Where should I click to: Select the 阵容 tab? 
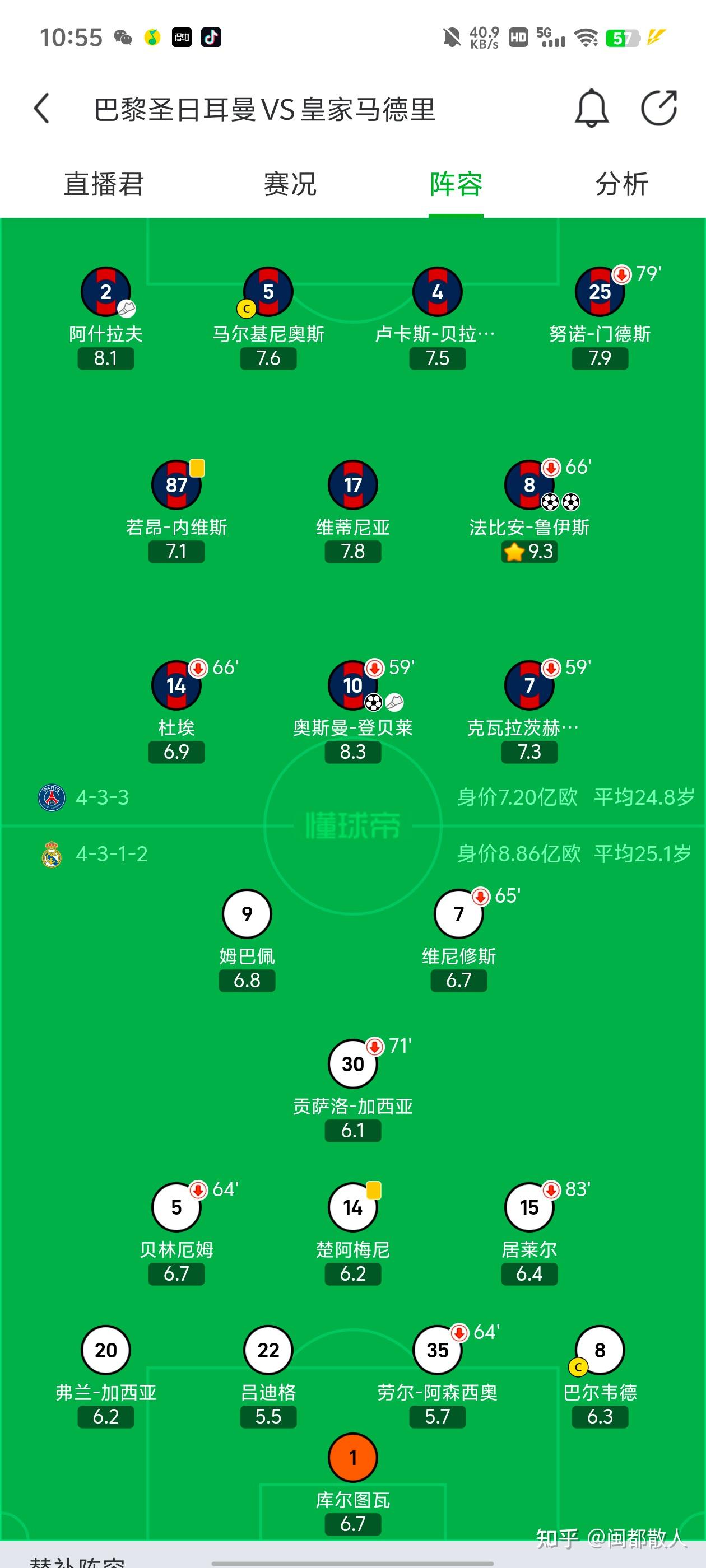(456, 184)
